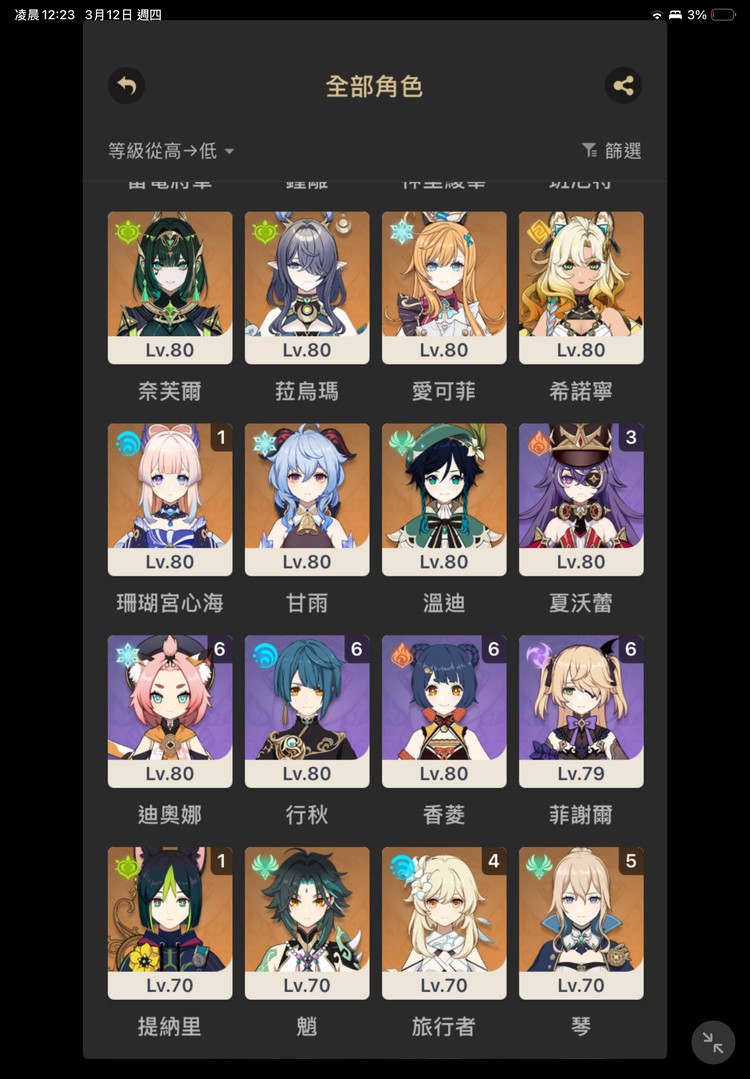View 希諾寧 character details
Viewport: 750px width, 1079px height.
point(581,287)
